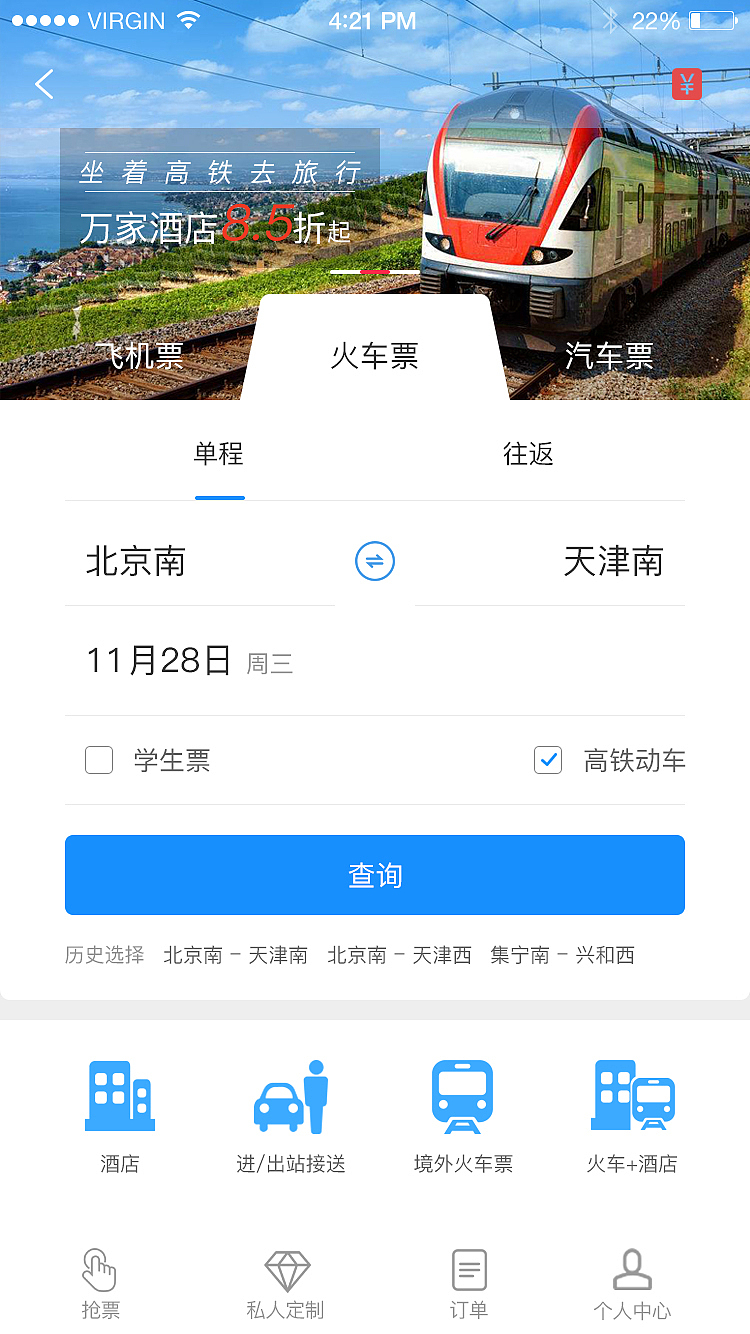Swap departure and arrival cities

[374, 562]
